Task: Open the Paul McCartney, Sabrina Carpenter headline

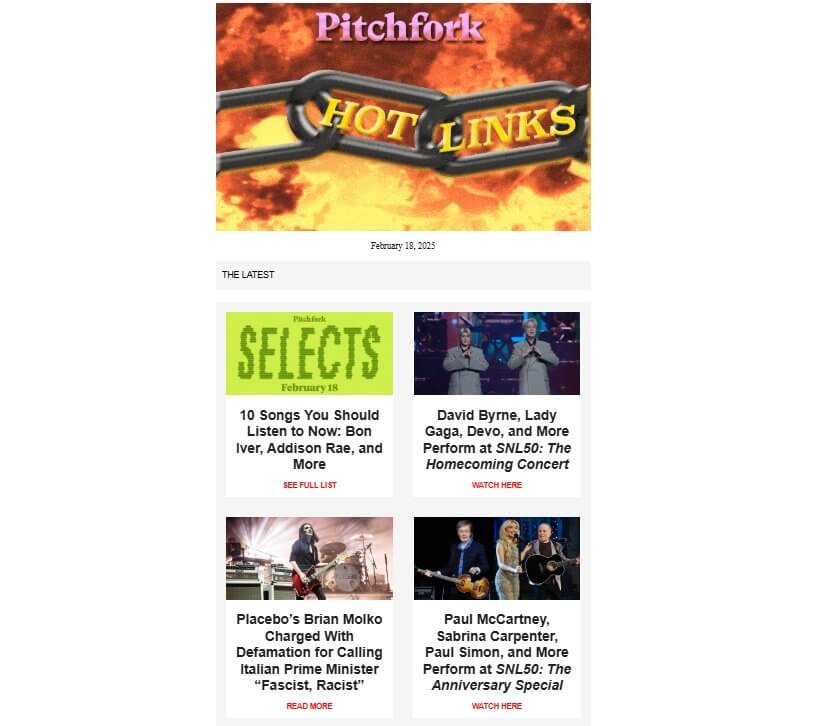Action: (497, 653)
